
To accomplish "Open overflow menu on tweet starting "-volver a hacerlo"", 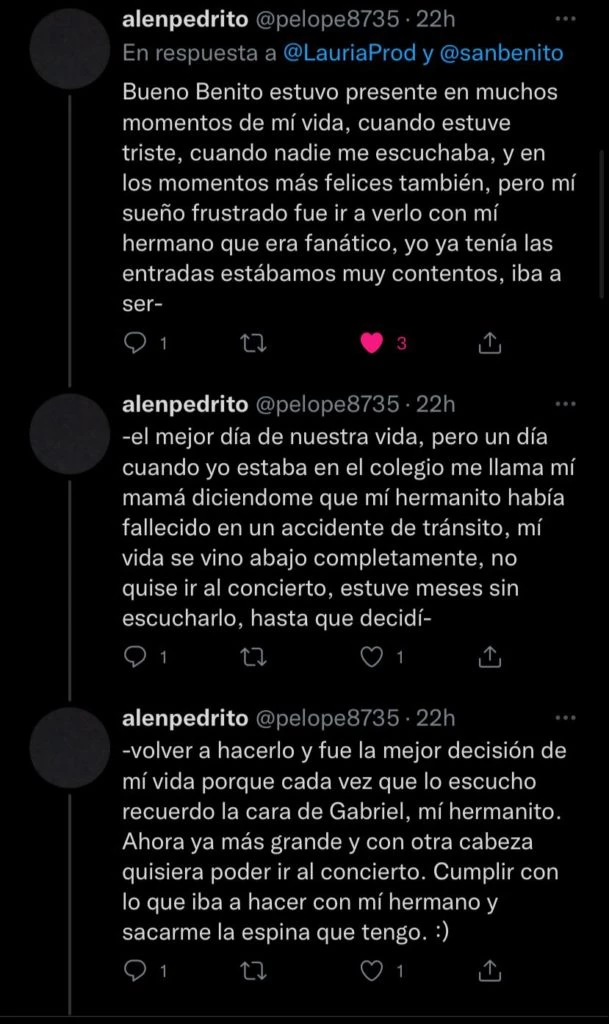I will coord(565,717).
